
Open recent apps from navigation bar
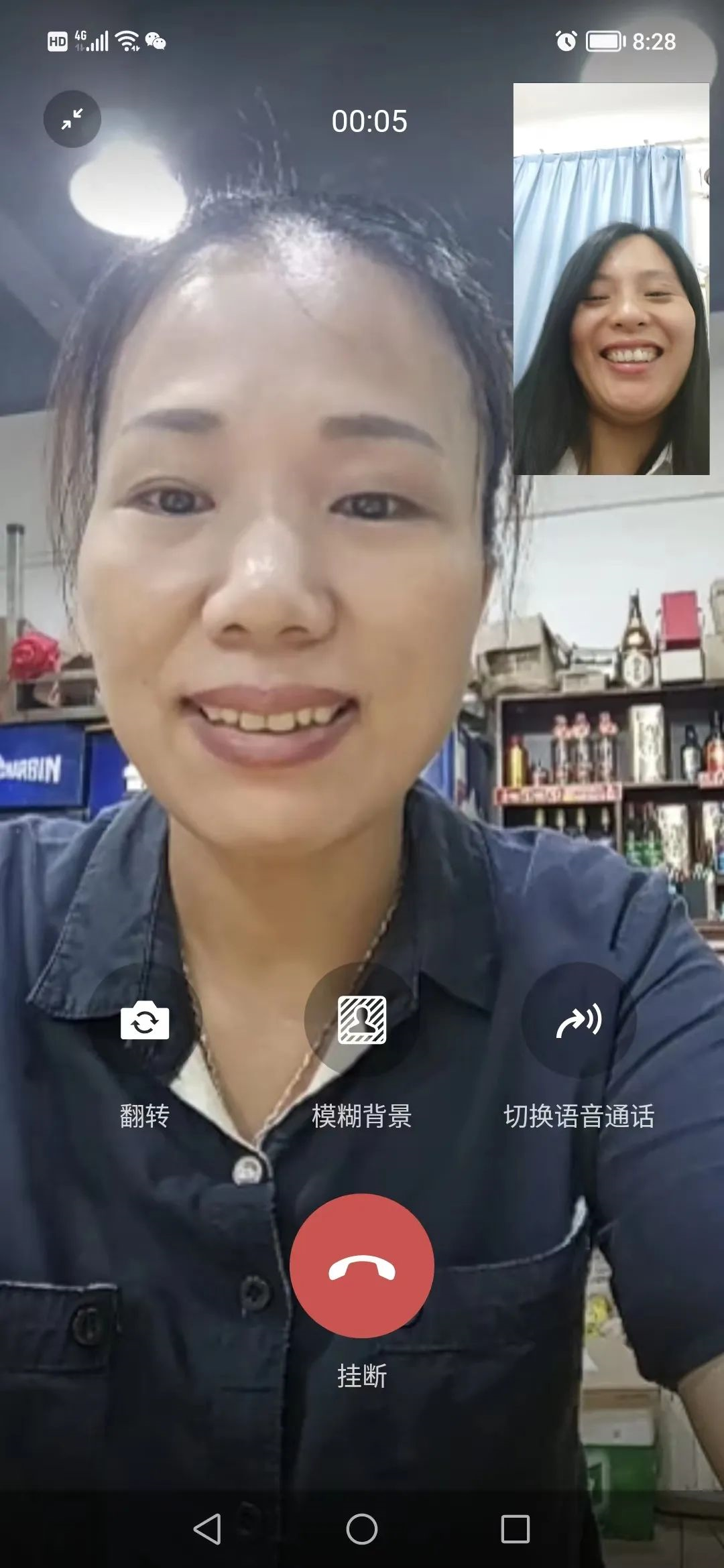click(515, 1528)
